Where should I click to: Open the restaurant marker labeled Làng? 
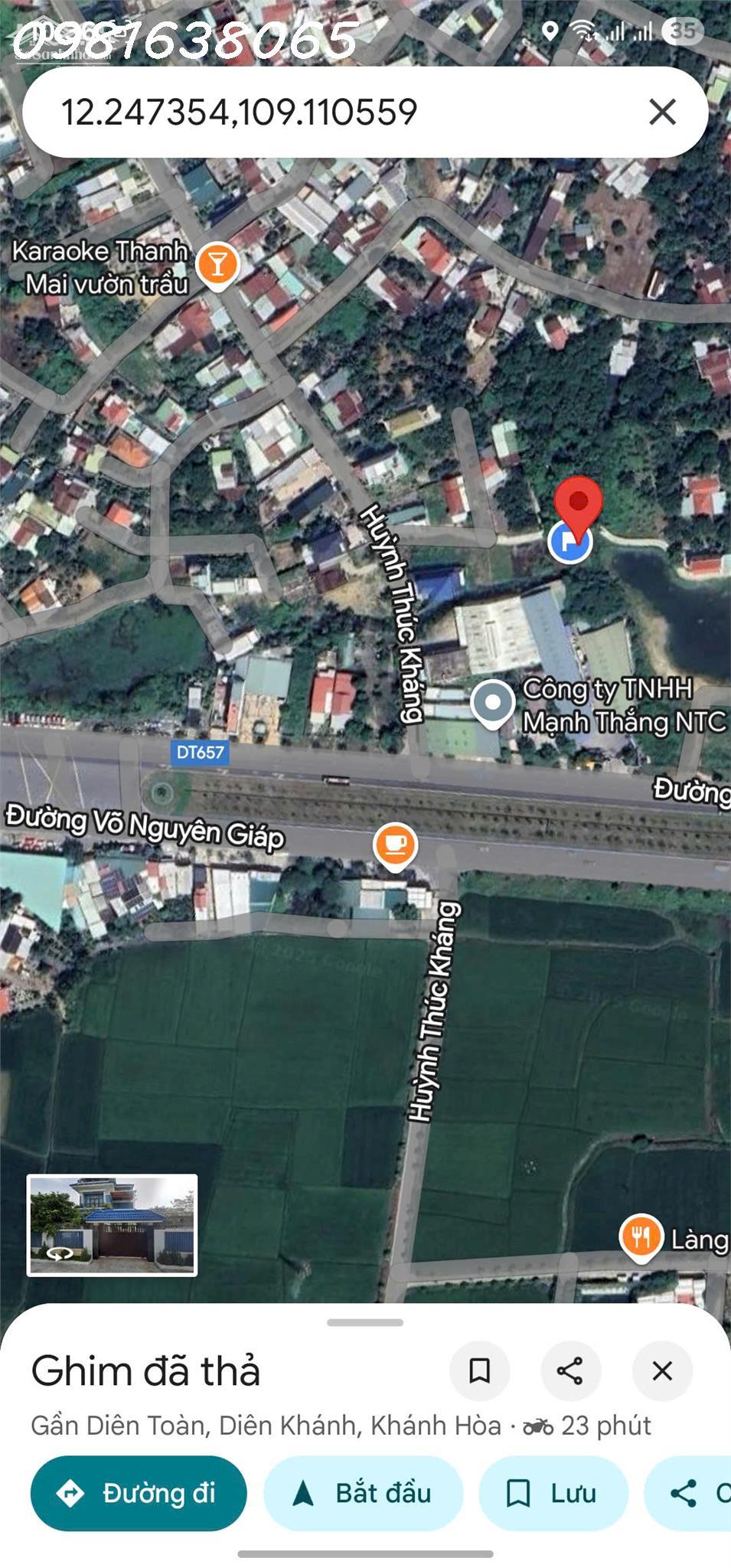point(641,1236)
